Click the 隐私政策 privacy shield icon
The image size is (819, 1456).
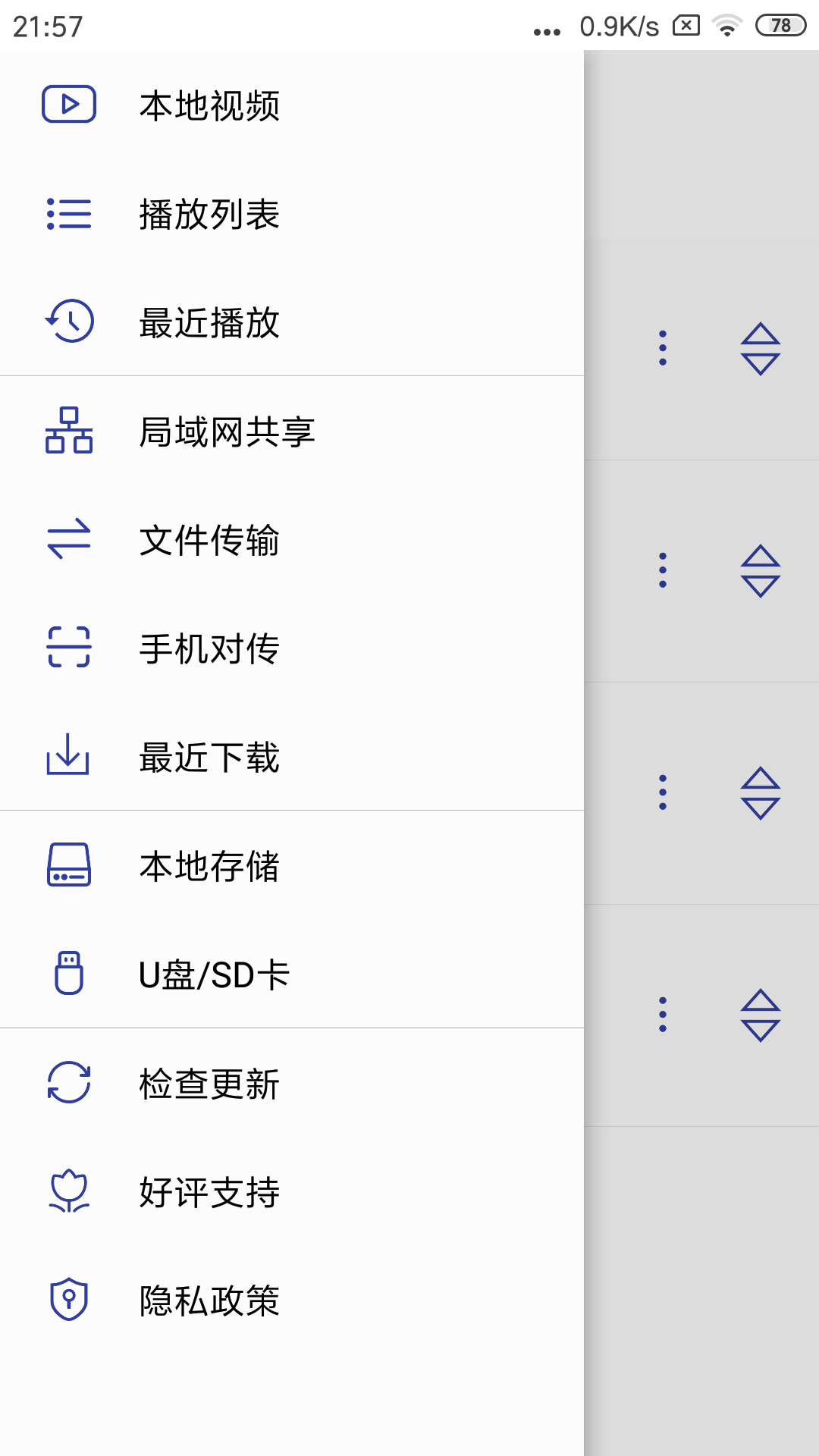pyautogui.click(x=69, y=1301)
